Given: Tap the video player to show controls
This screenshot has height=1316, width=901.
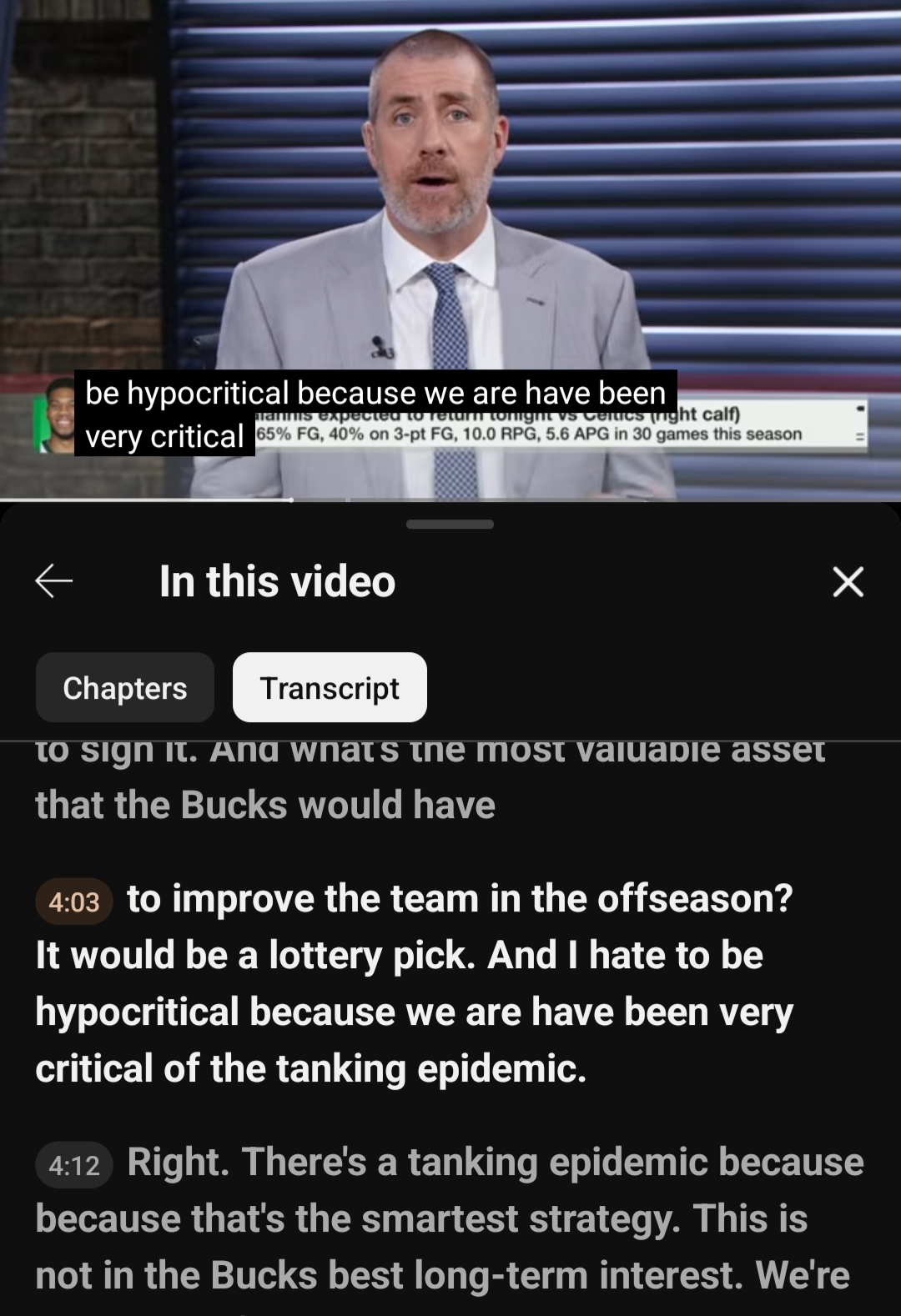Looking at the screenshot, I should 450,208.
